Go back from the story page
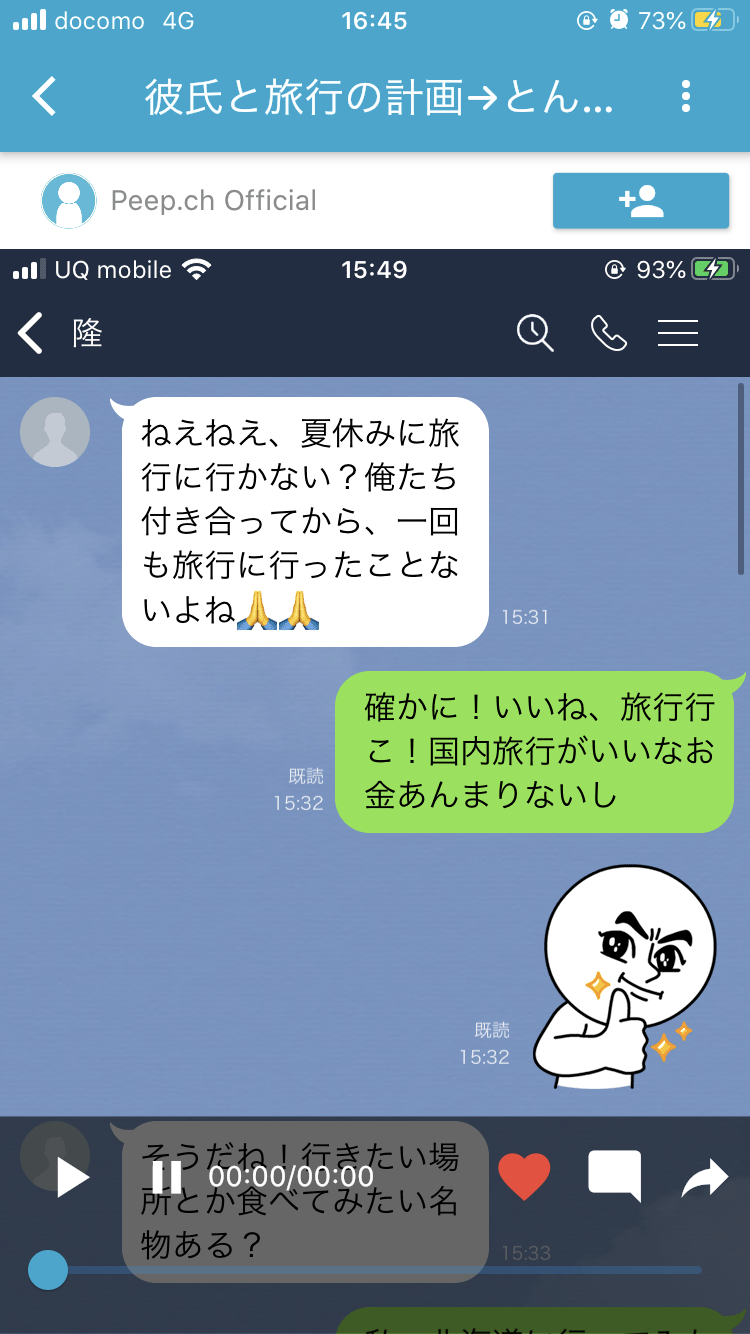The image size is (750, 1334). click(45, 97)
